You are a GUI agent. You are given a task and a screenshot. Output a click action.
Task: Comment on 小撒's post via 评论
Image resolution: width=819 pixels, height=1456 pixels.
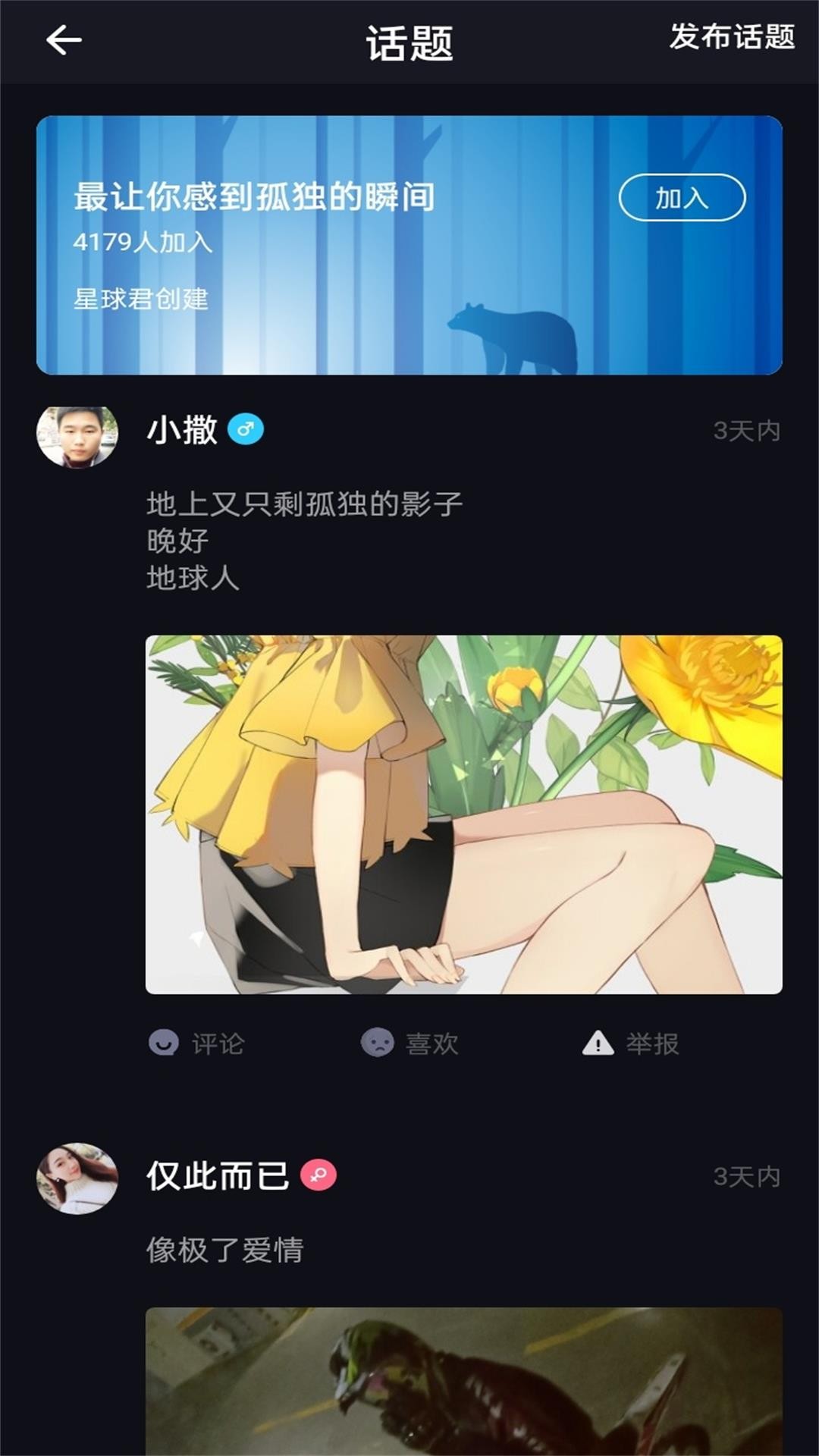coord(197,1043)
